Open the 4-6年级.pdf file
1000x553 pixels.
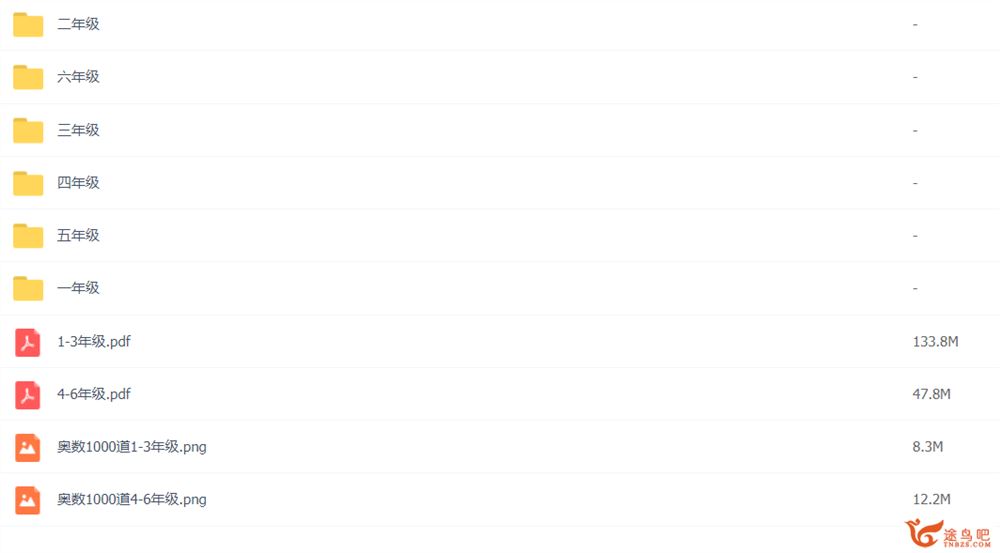[x=94, y=394]
